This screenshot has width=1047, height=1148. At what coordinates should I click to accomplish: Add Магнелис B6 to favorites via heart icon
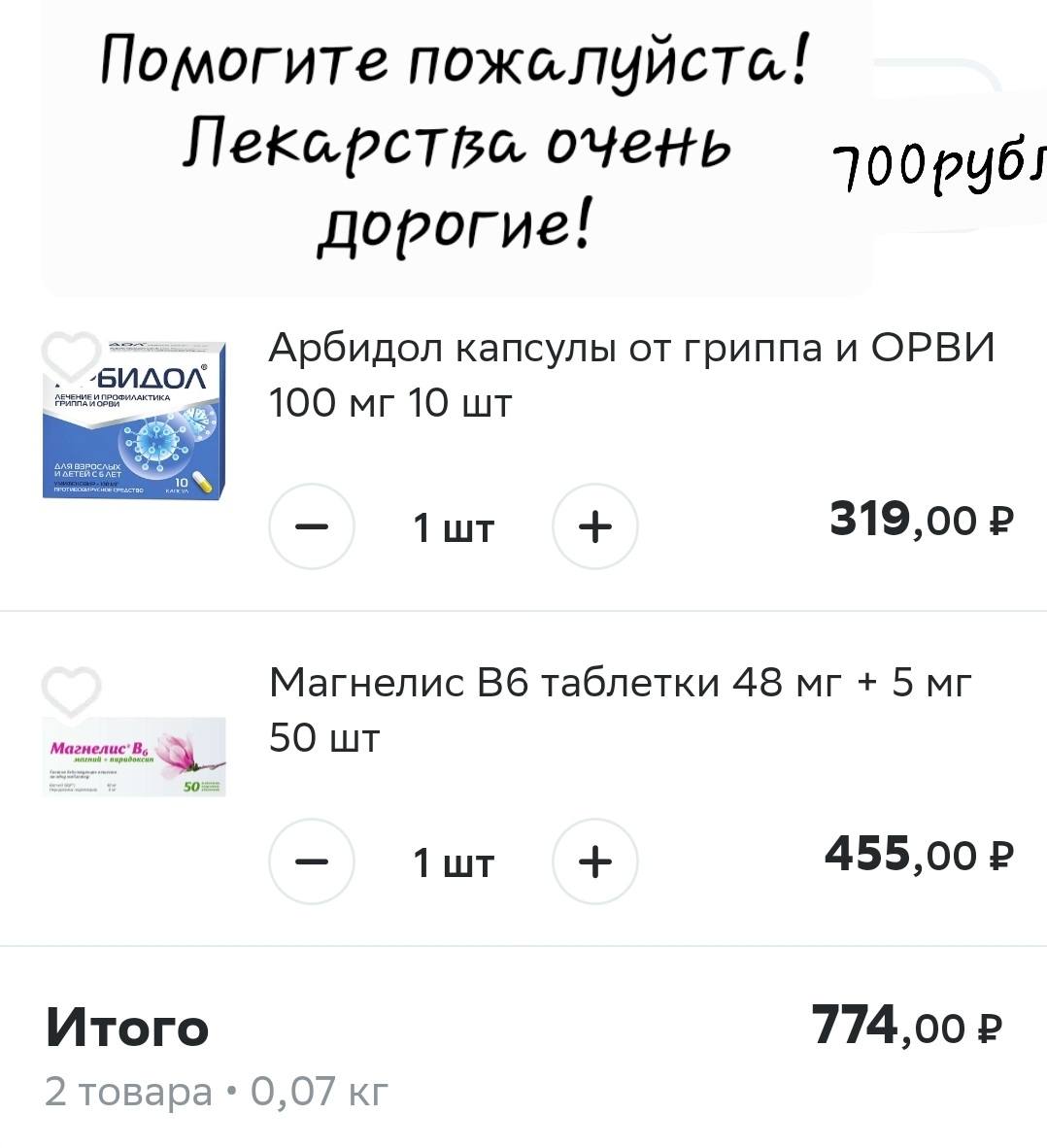click(x=71, y=692)
